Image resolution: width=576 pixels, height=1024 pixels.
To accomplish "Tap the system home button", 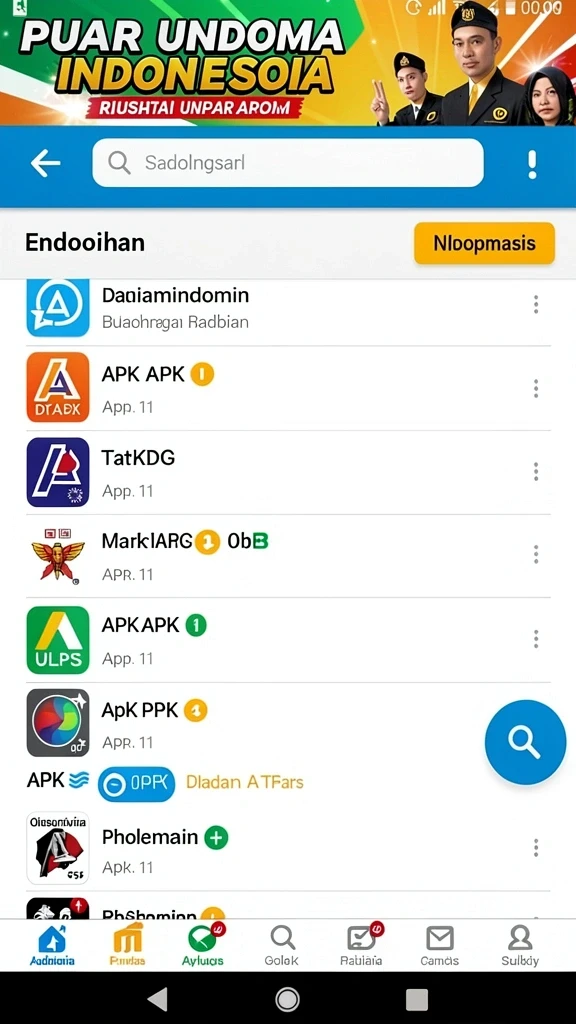I will (x=287, y=999).
